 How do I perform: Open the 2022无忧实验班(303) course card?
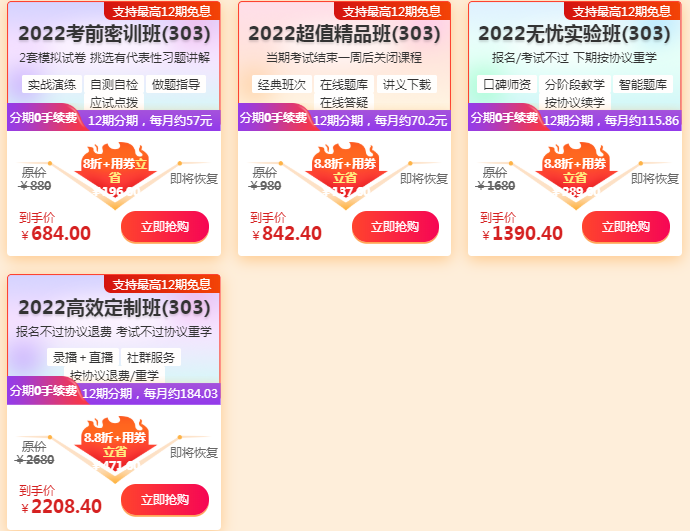[574, 33]
